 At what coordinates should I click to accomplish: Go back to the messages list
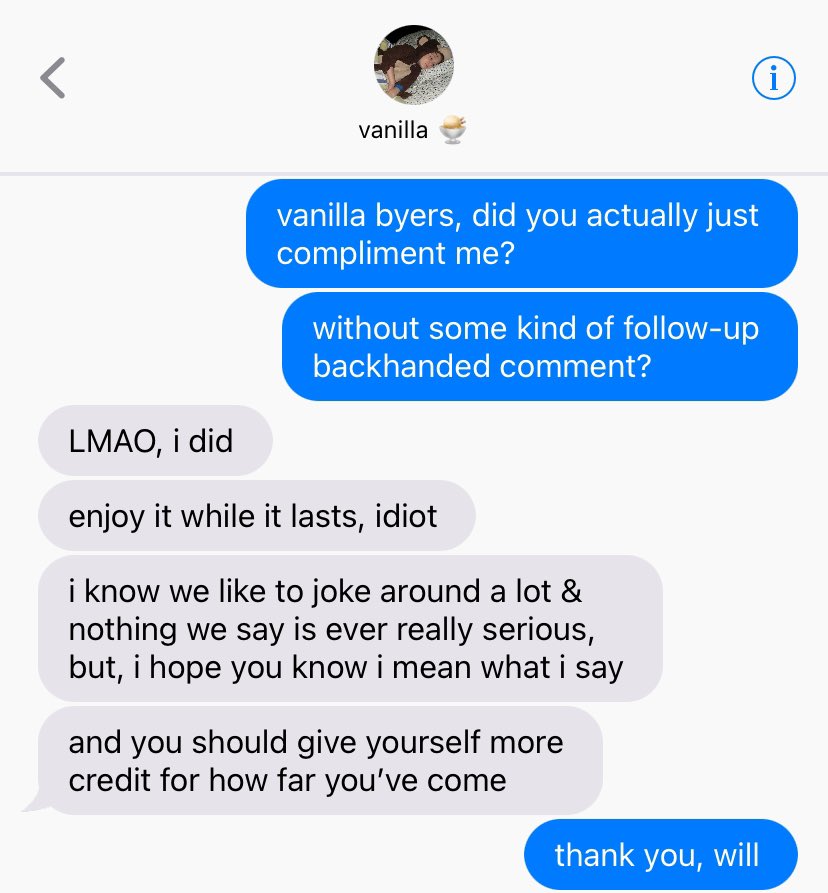[x=53, y=78]
